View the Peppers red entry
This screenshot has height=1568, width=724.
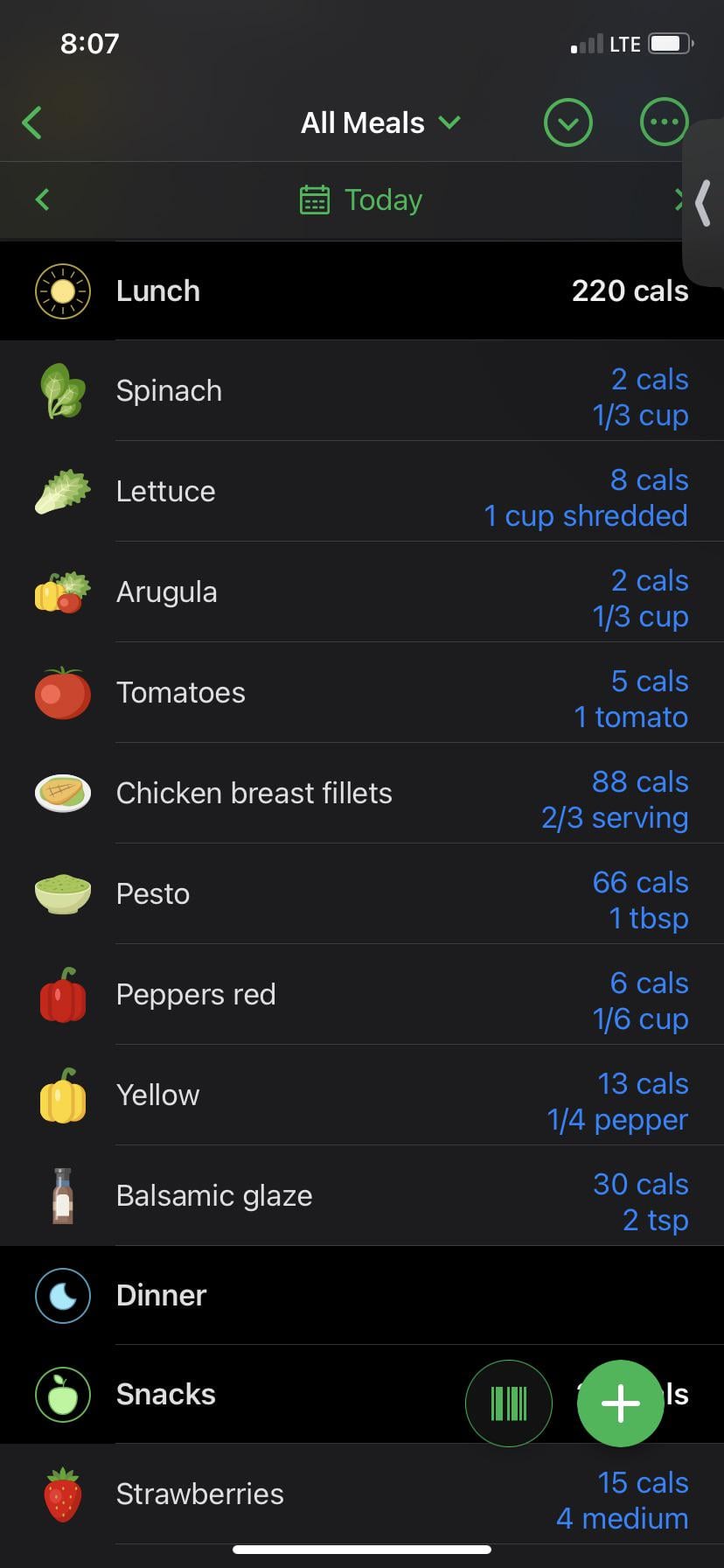pos(362,994)
